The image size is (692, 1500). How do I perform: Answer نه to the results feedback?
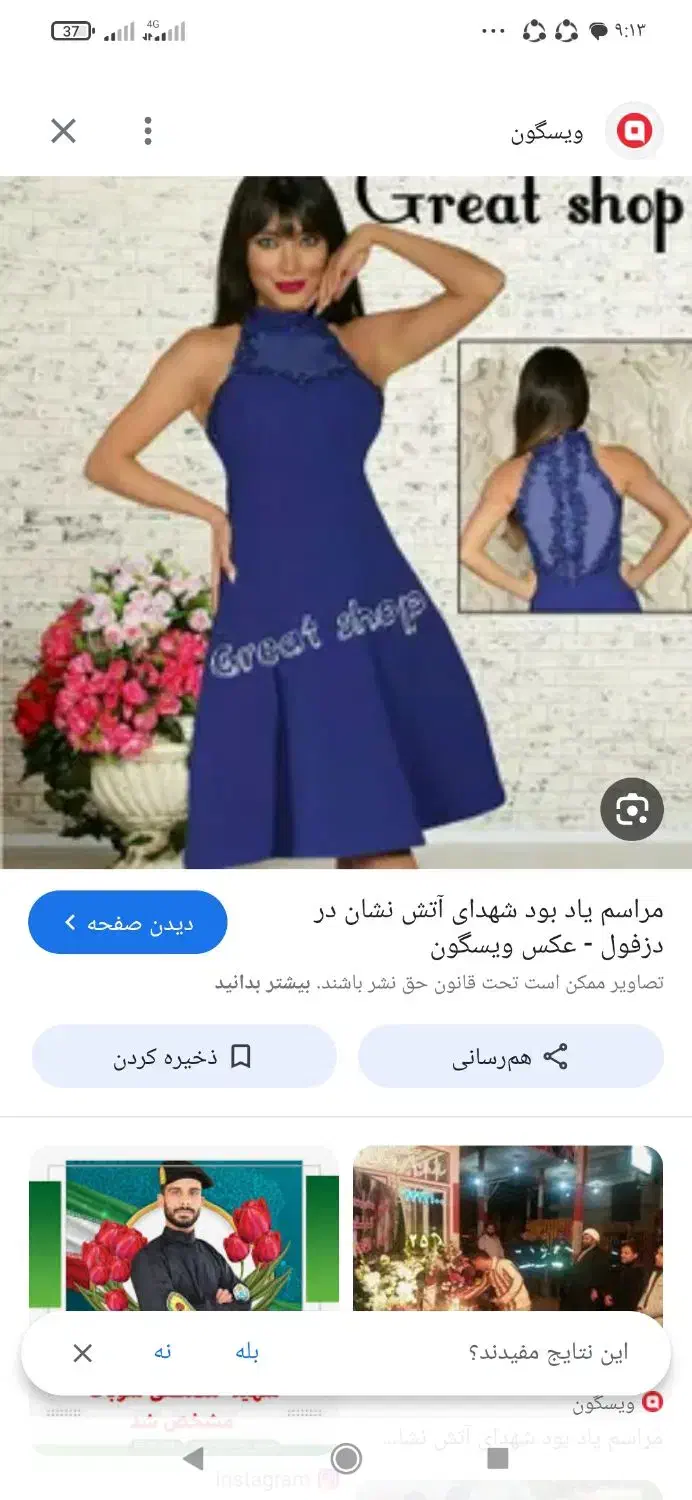pyautogui.click(x=163, y=1352)
